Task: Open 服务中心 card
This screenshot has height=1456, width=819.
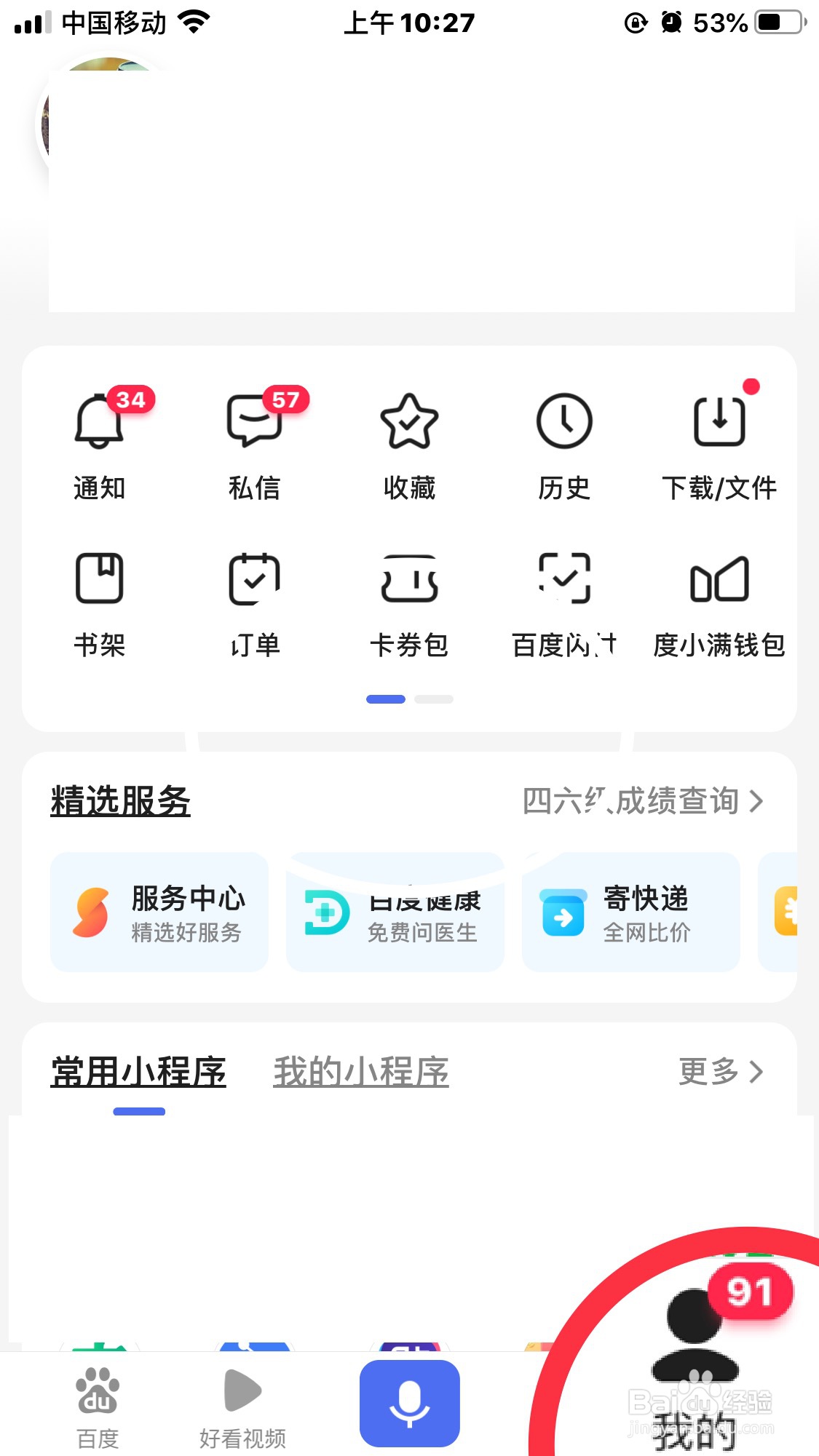Action: point(159,912)
